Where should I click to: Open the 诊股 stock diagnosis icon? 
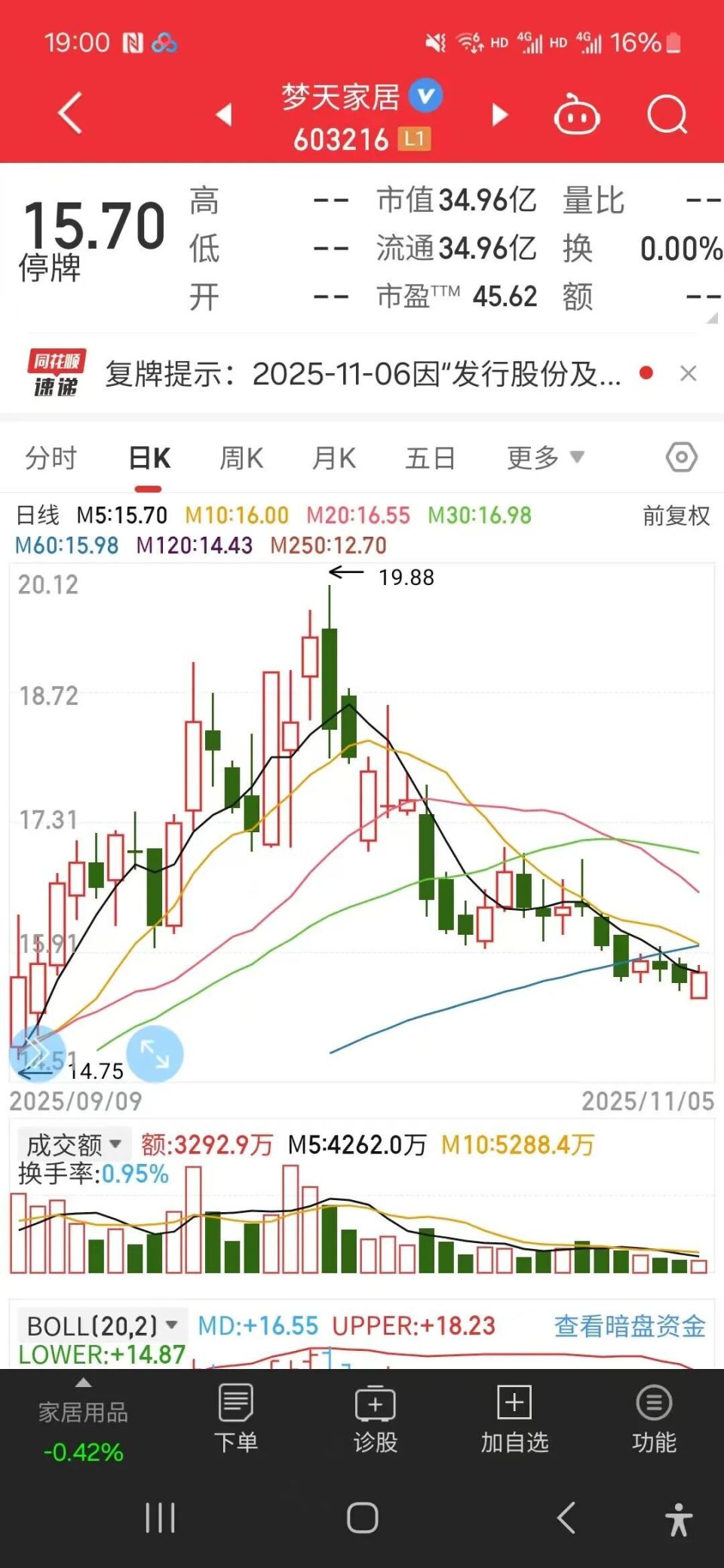click(375, 1417)
